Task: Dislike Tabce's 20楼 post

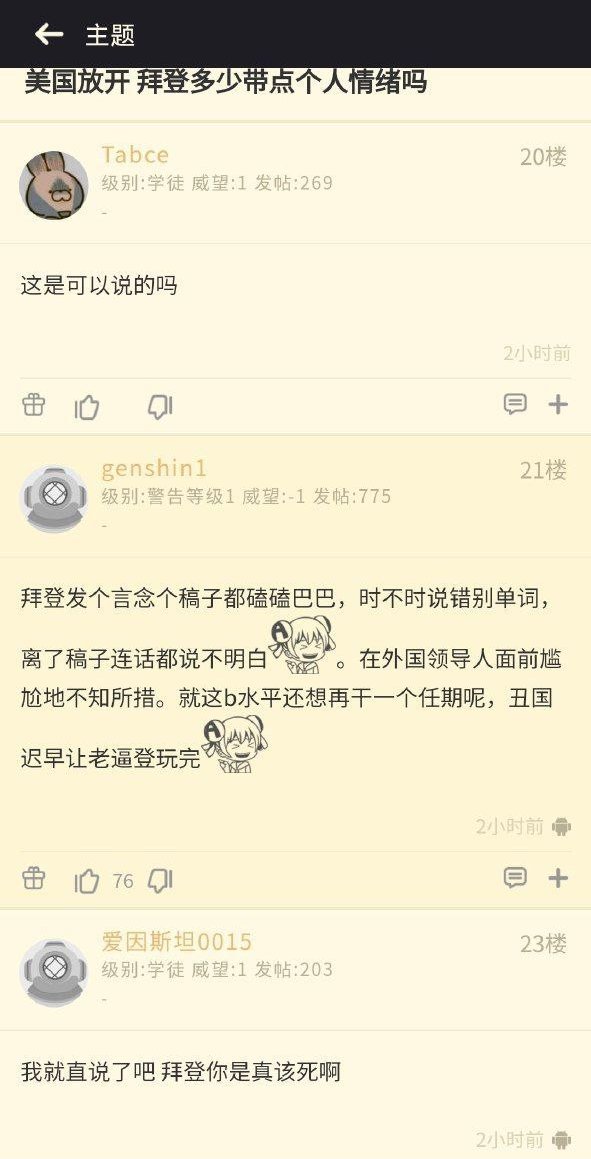Action: tap(160, 406)
